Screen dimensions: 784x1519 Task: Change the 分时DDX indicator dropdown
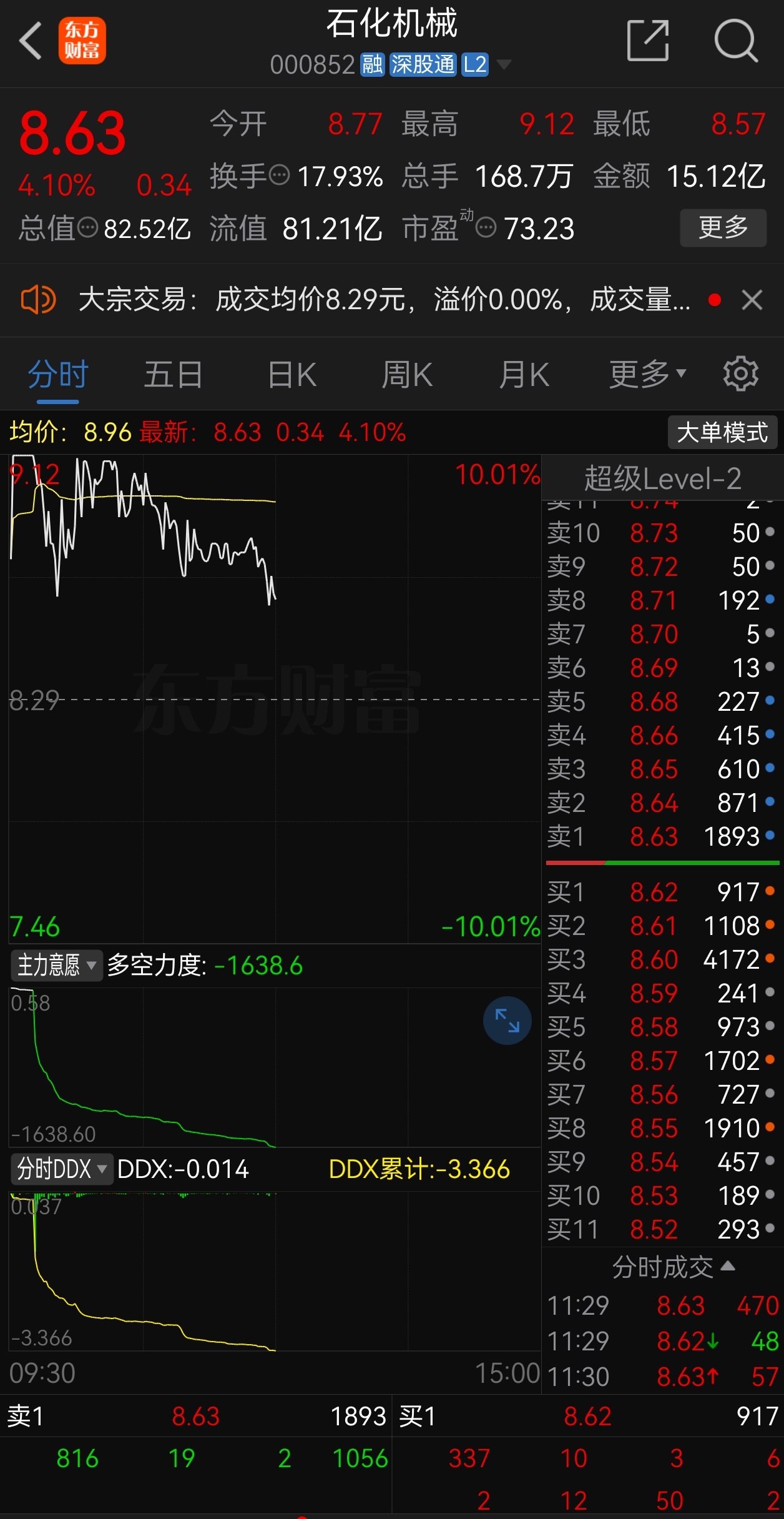61,1169
